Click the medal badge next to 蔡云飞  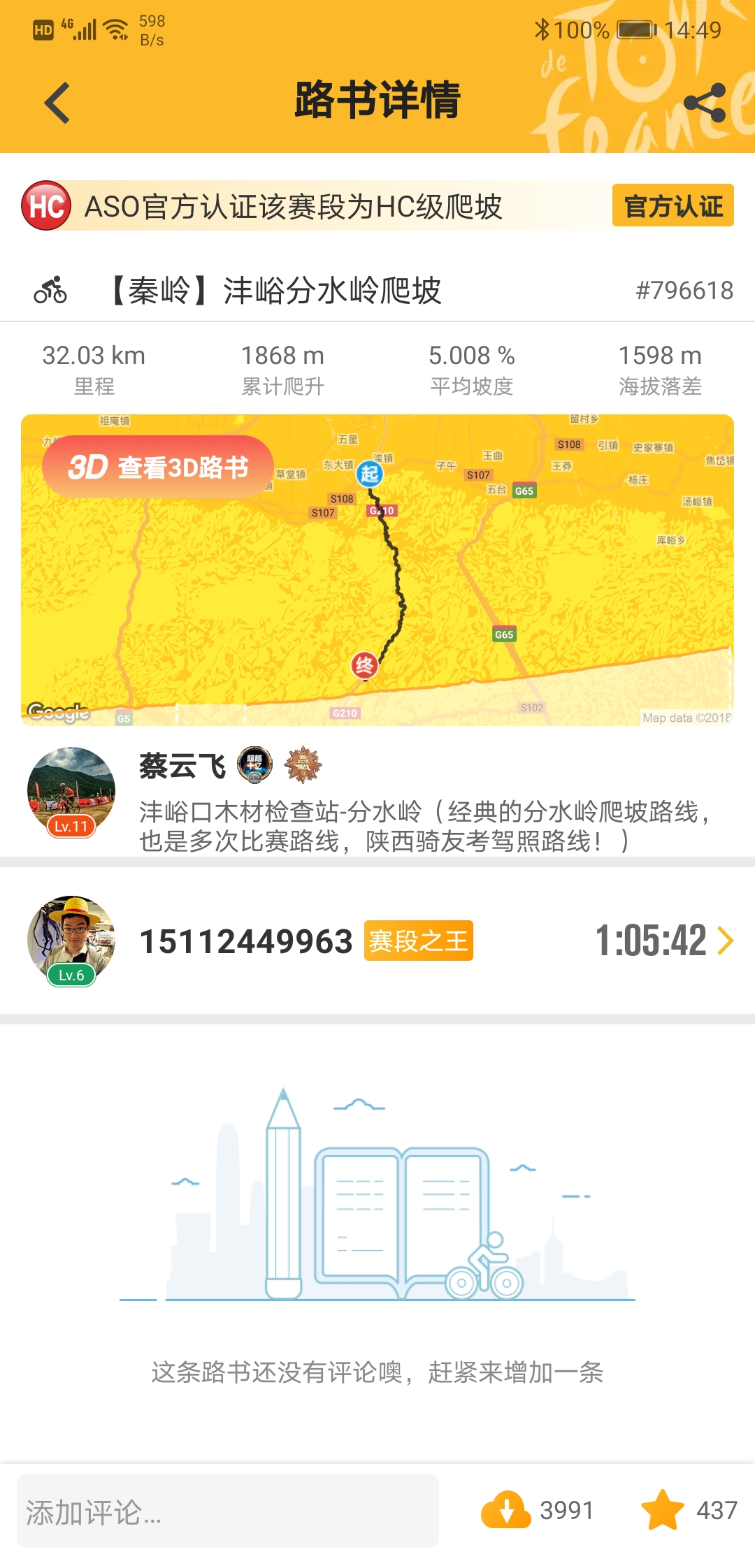click(303, 764)
